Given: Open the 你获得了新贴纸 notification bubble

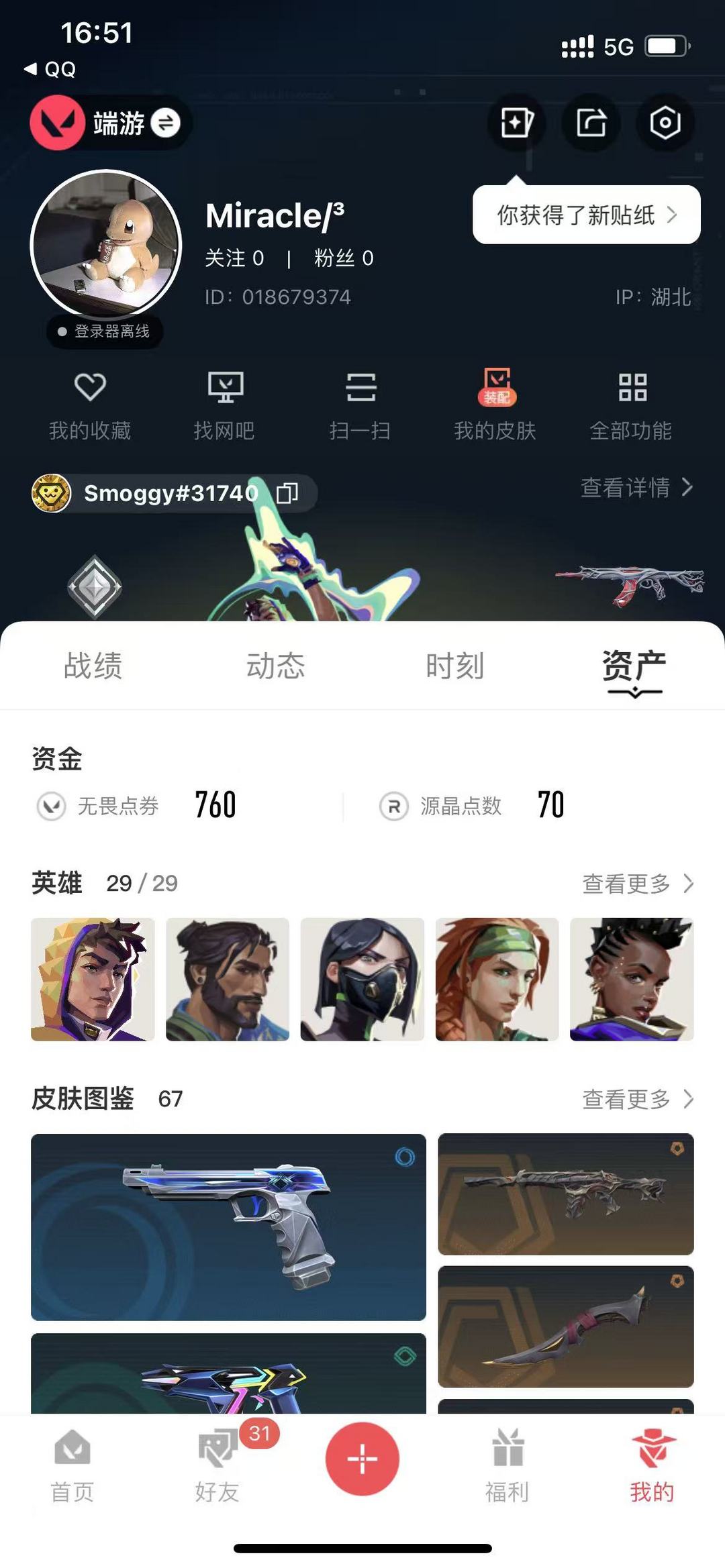Looking at the screenshot, I should [x=586, y=215].
